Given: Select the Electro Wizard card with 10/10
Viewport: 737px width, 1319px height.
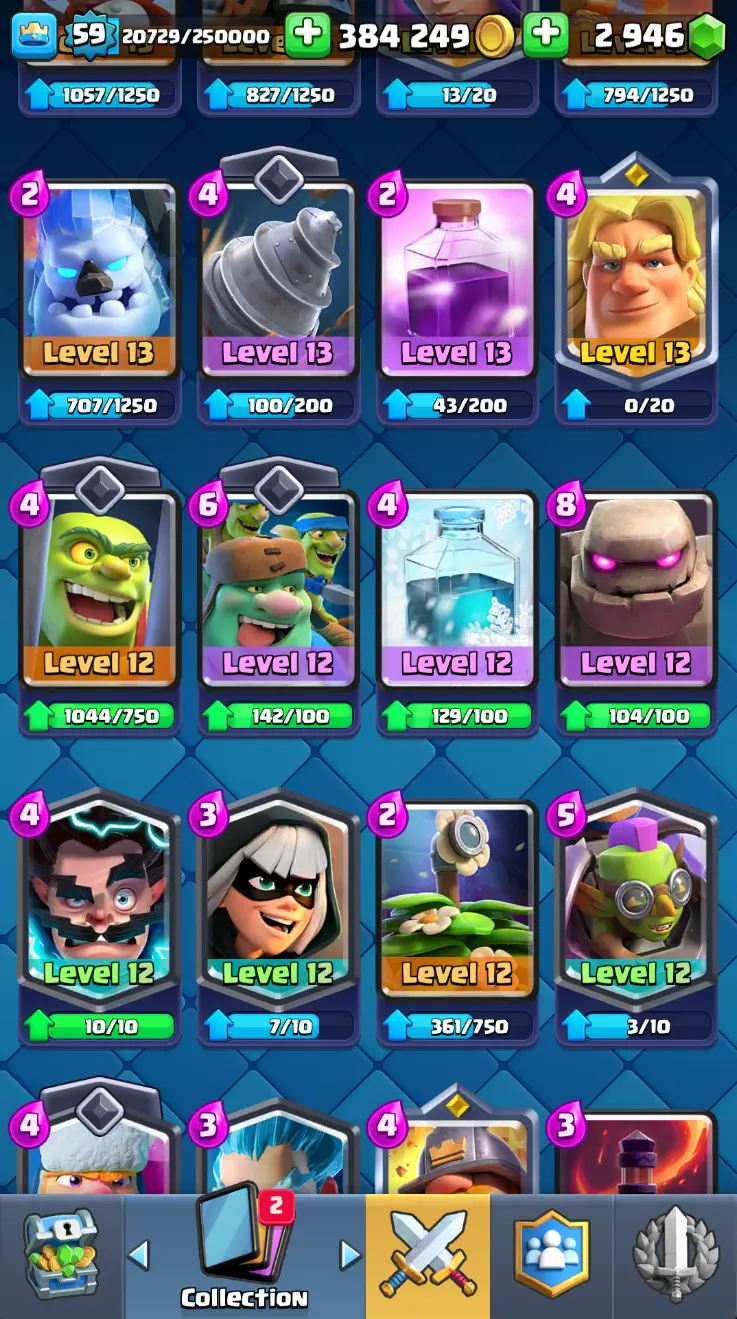Looking at the screenshot, I should click(99, 900).
